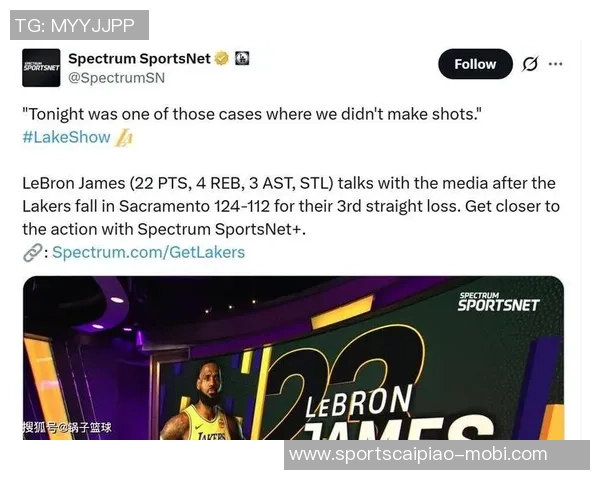The width and height of the screenshot is (600, 480).
Task: Open the #LakeShow hashtag
Action: [66, 137]
